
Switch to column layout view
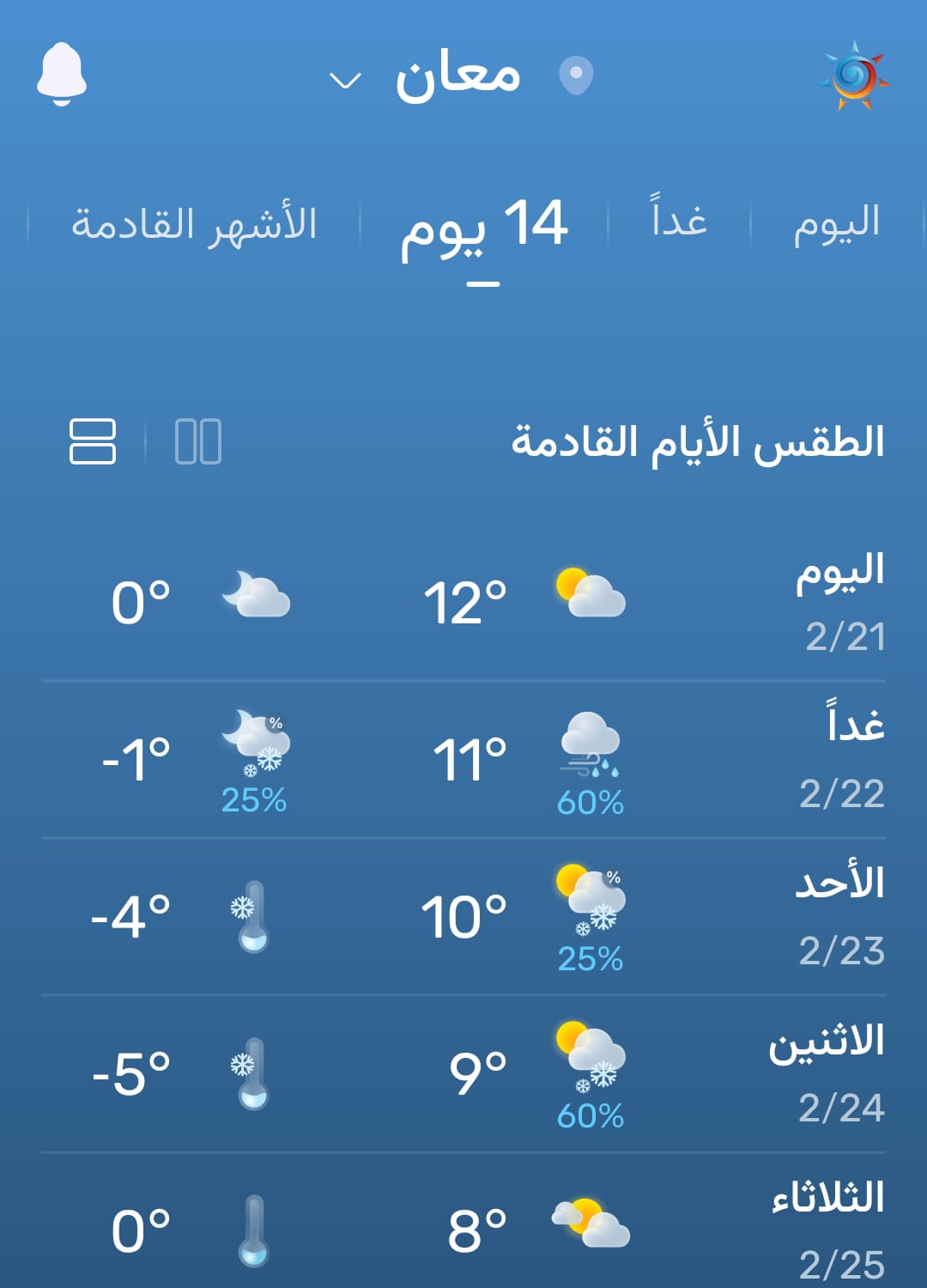pos(198,441)
